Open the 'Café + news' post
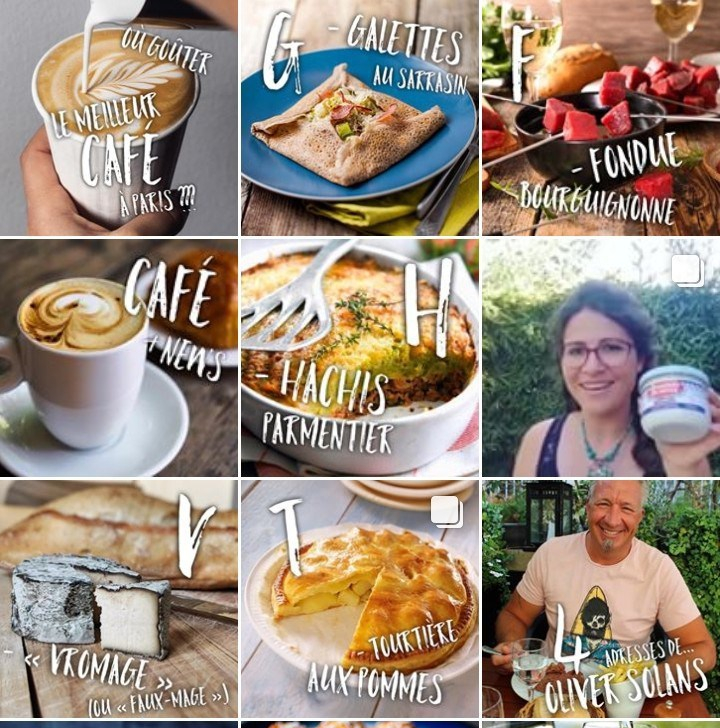This screenshot has height=728, width=720. click(118, 357)
